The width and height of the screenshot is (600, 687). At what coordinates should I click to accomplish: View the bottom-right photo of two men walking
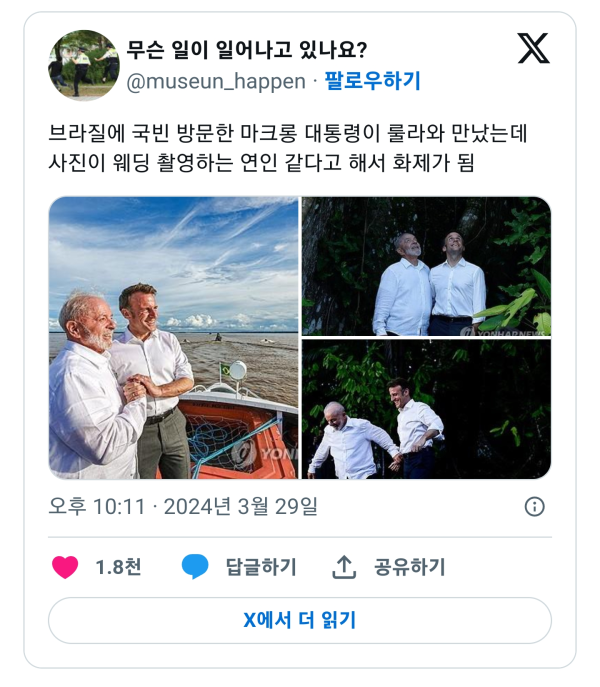click(x=427, y=410)
